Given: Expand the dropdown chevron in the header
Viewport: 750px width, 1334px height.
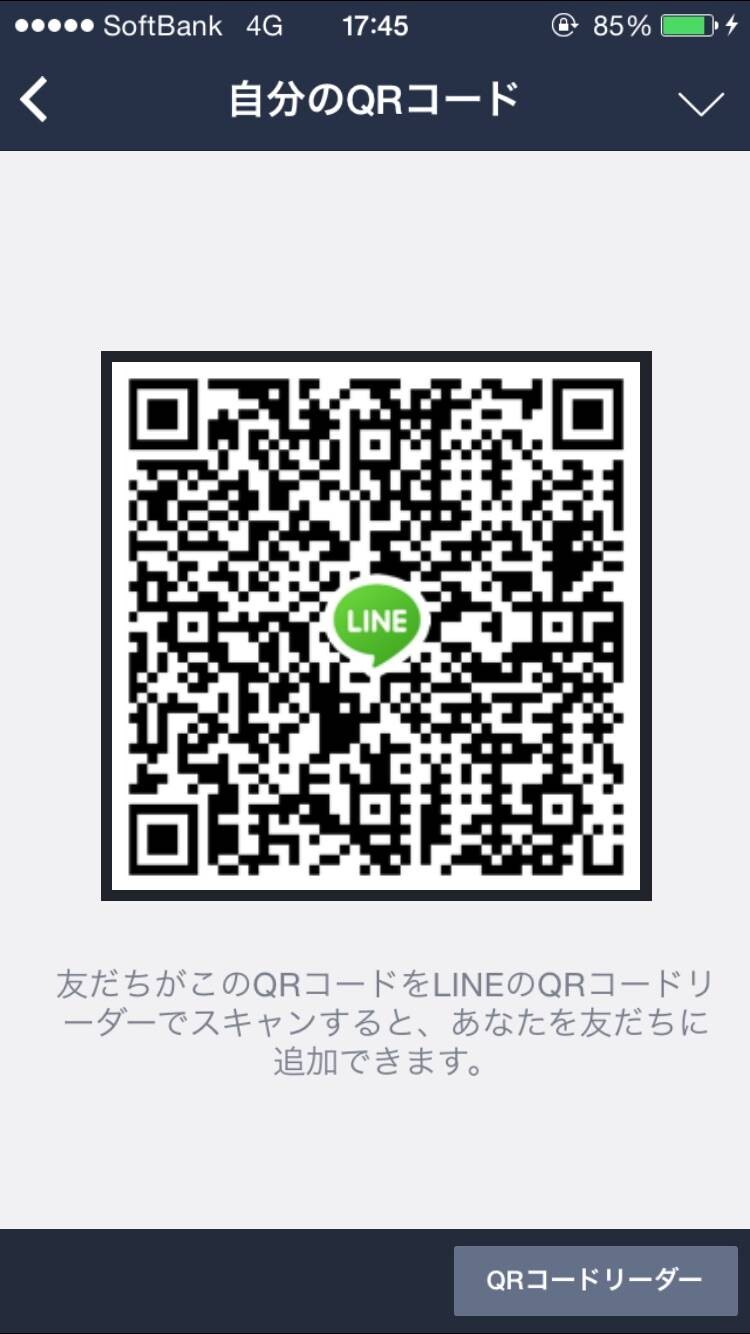Looking at the screenshot, I should tap(700, 104).
